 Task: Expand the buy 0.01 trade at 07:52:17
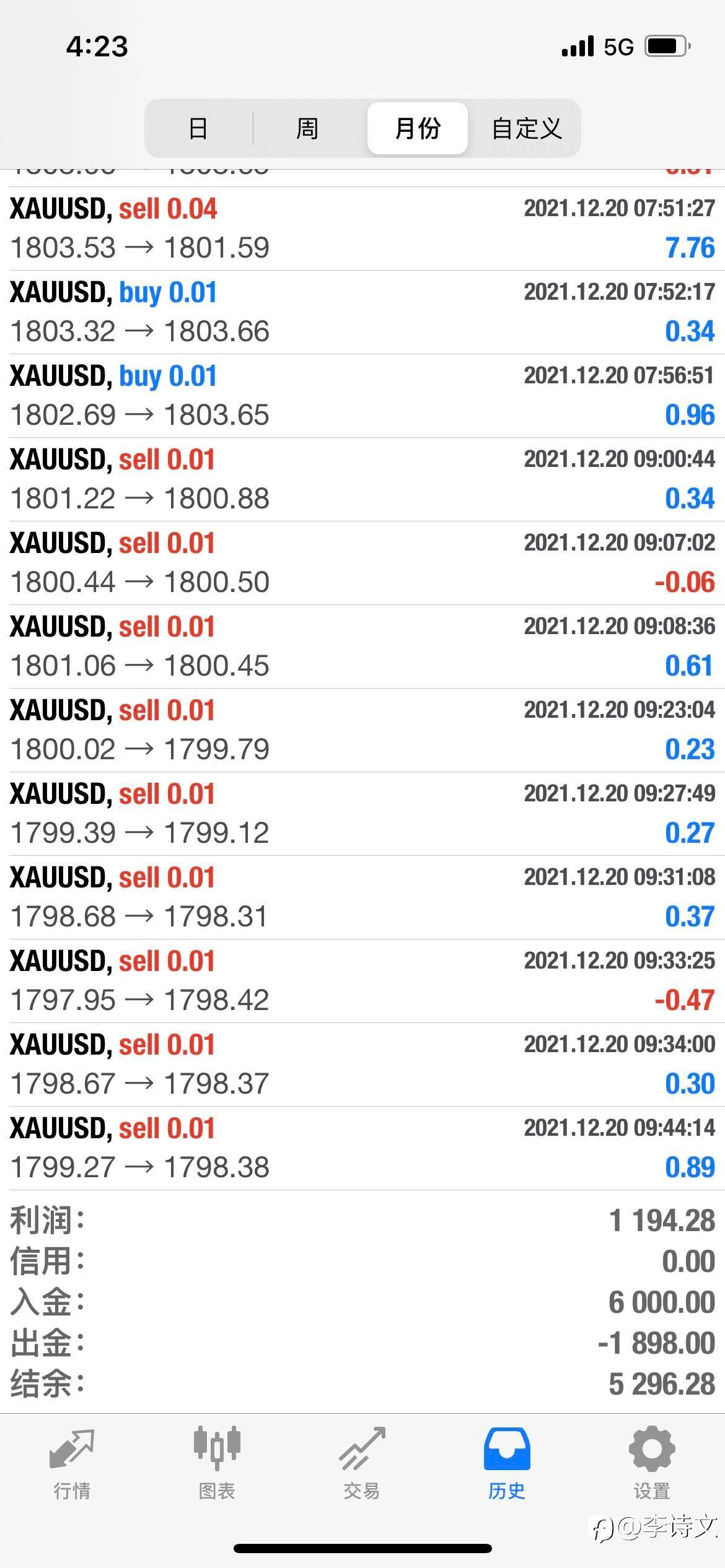362,312
